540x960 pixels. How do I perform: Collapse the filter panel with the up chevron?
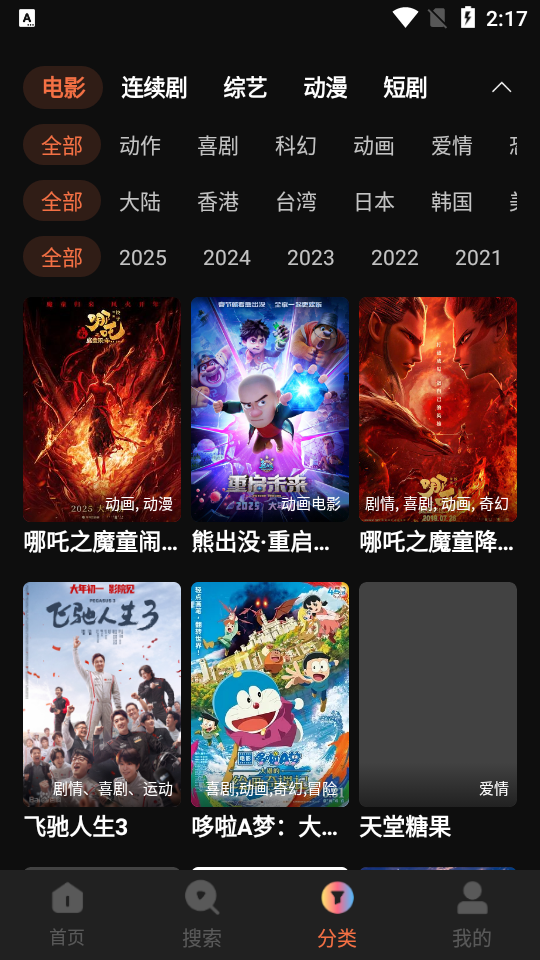(x=501, y=88)
